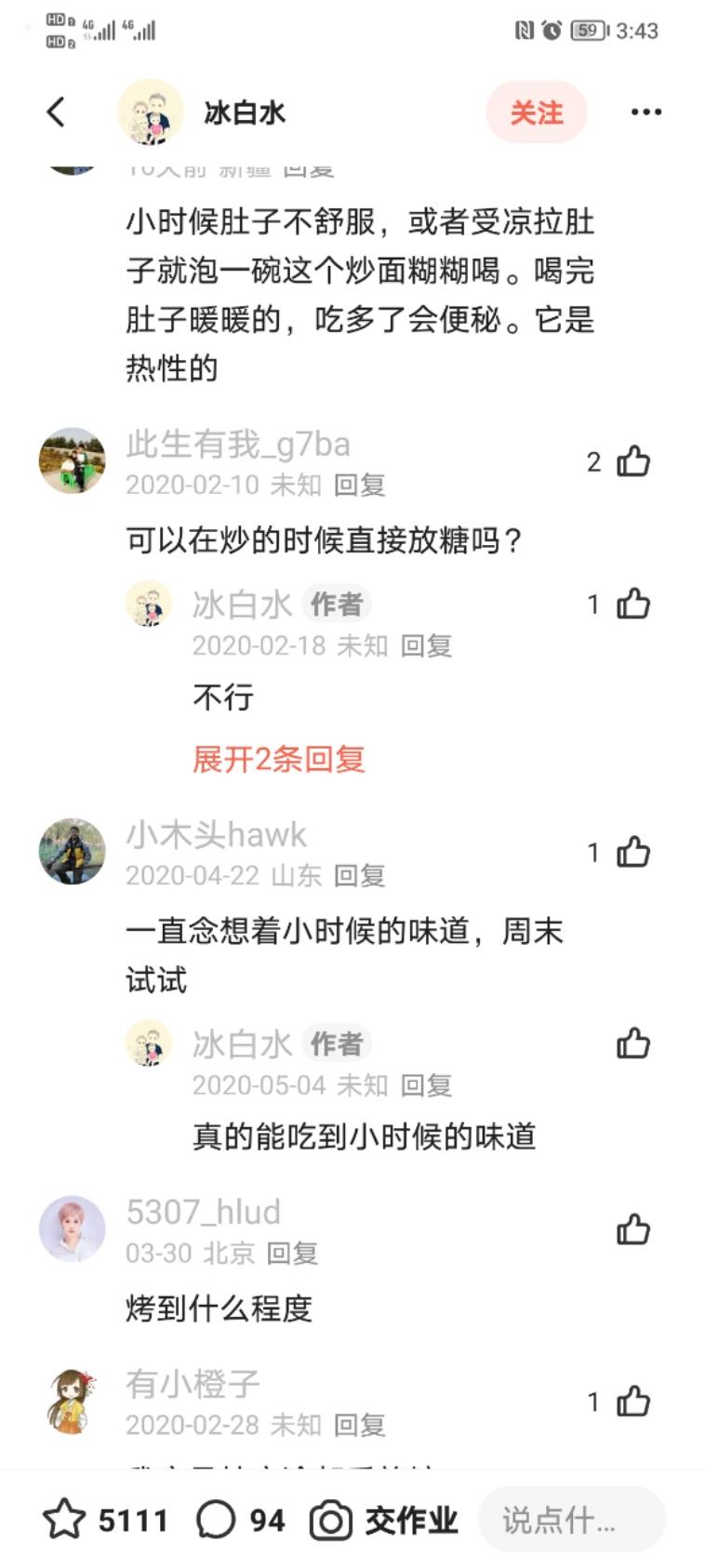Like the comment asking about adding sugar
Image resolution: width=705 pixels, height=1568 pixels.
pyautogui.click(x=632, y=460)
